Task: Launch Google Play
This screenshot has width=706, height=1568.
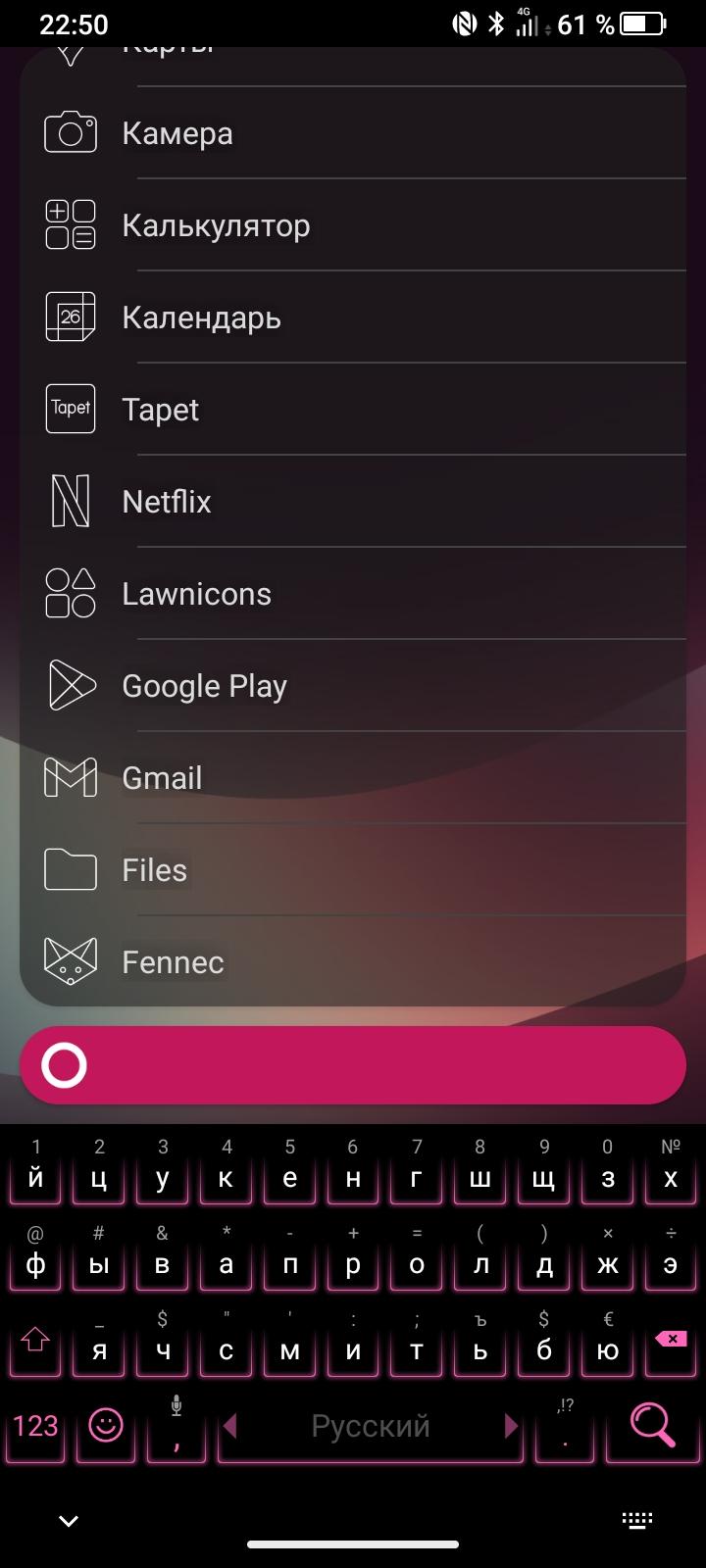Action: pos(353,686)
